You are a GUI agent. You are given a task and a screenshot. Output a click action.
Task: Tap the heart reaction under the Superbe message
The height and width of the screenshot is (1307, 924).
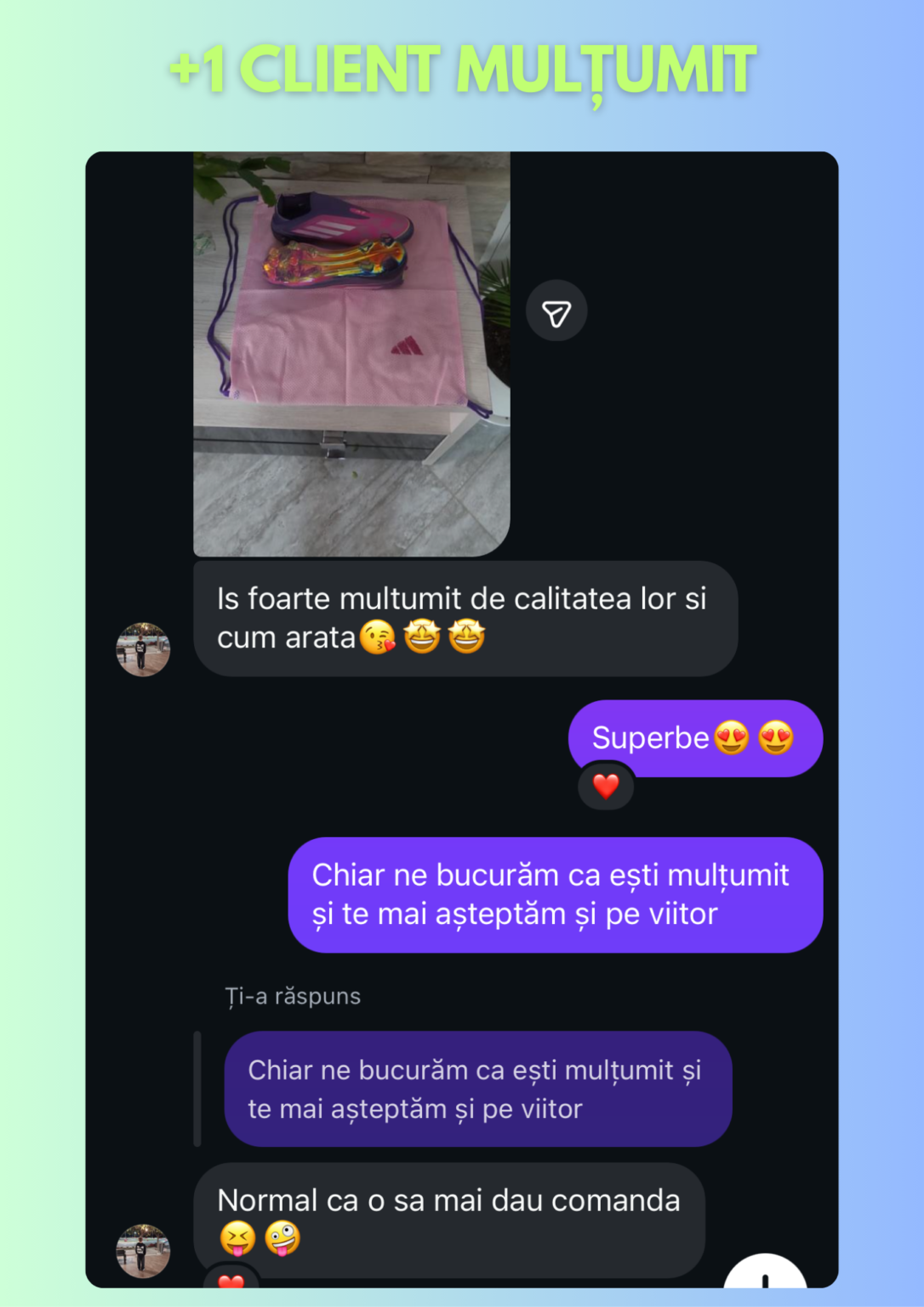[x=606, y=787]
